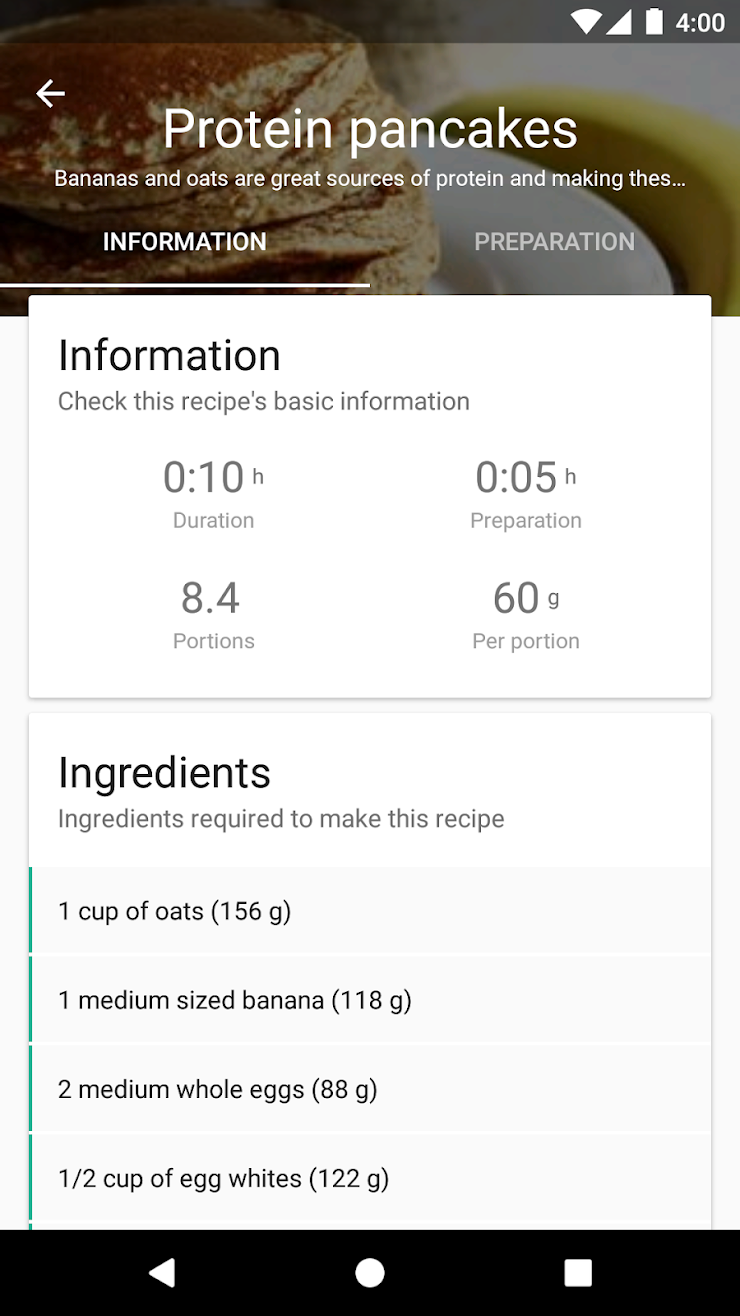Image resolution: width=740 pixels, height=1316 pixels.
Task: Tap the cellular signal icon
Action: pyautogui.click(x=621, y=22)
